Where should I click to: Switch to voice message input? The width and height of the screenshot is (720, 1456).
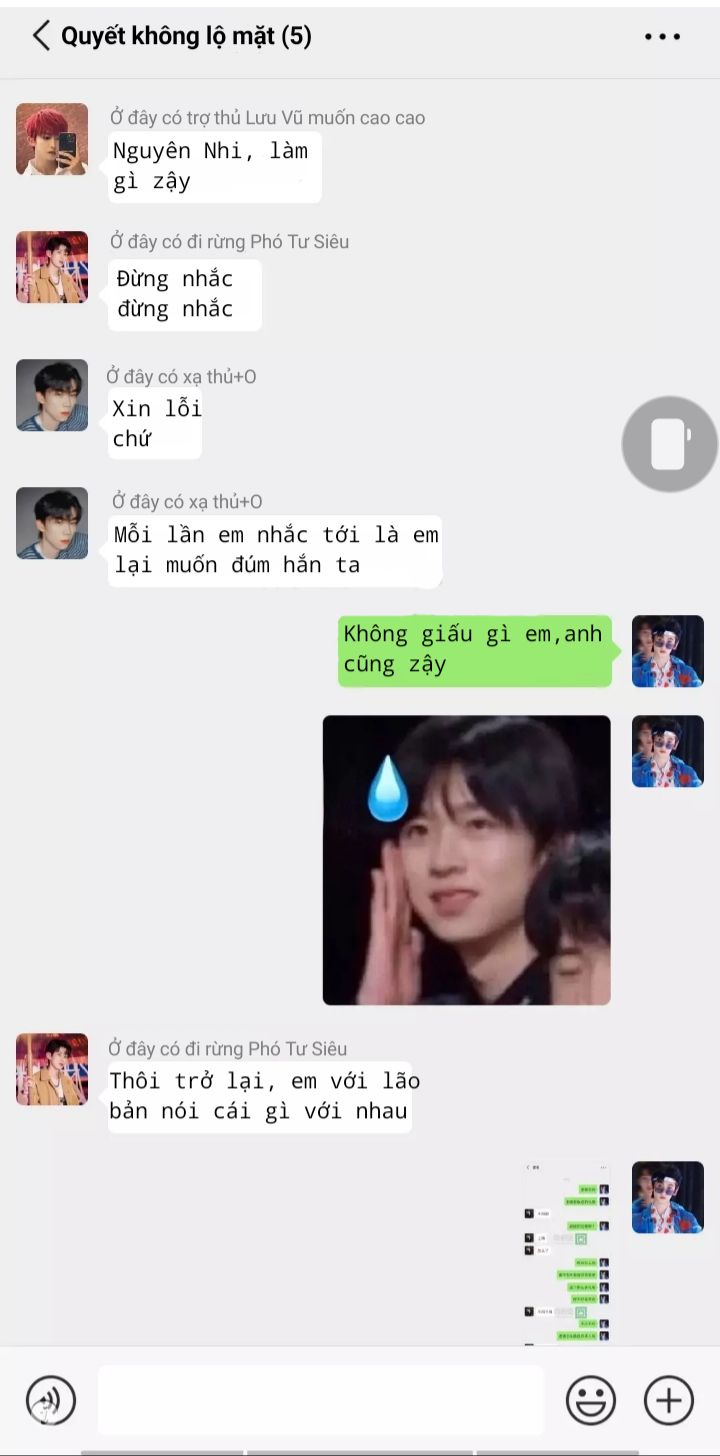pos(50,1400)
